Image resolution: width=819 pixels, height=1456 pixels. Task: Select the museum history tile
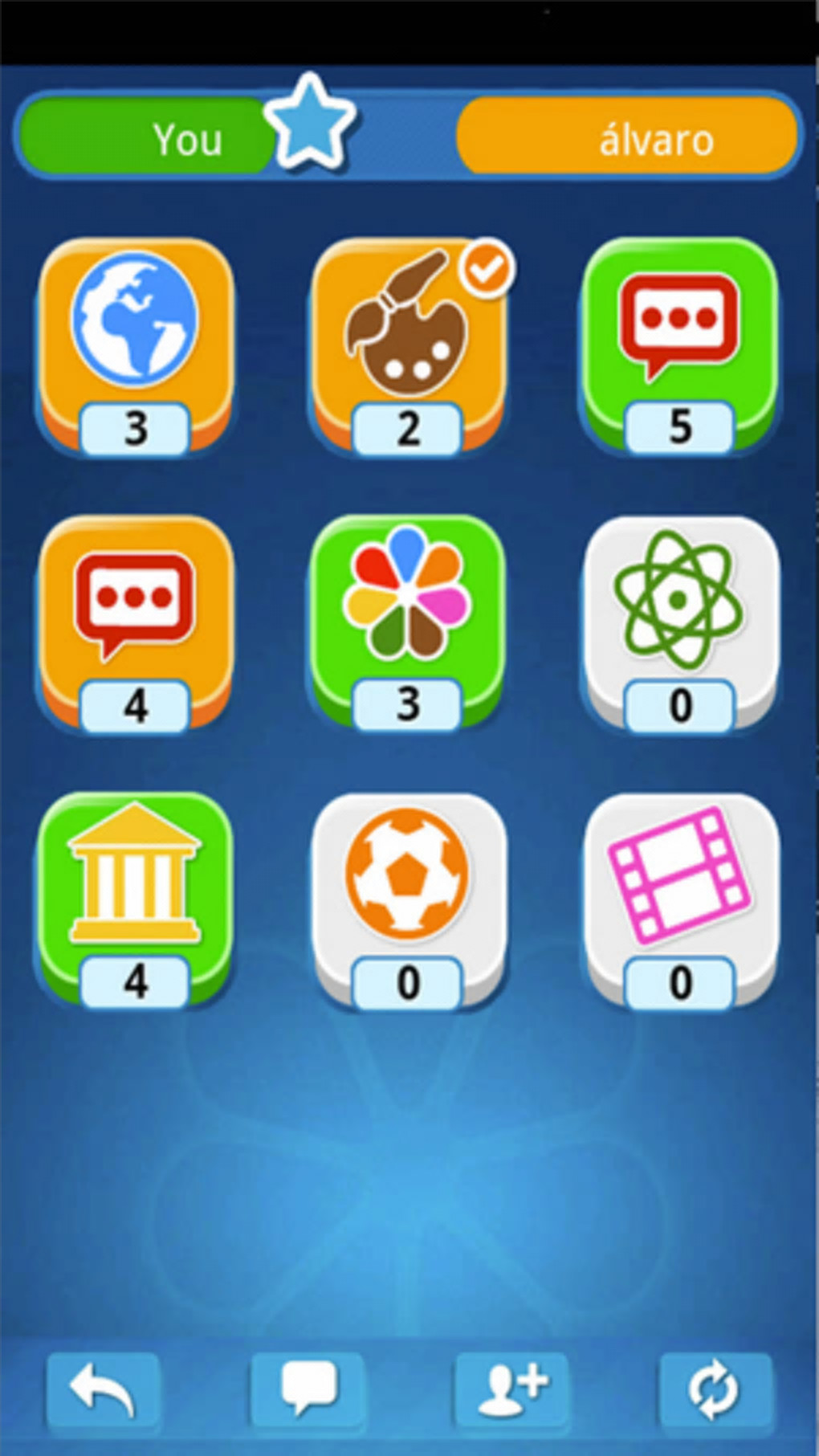pyautogui.click(x=135, y=891)
